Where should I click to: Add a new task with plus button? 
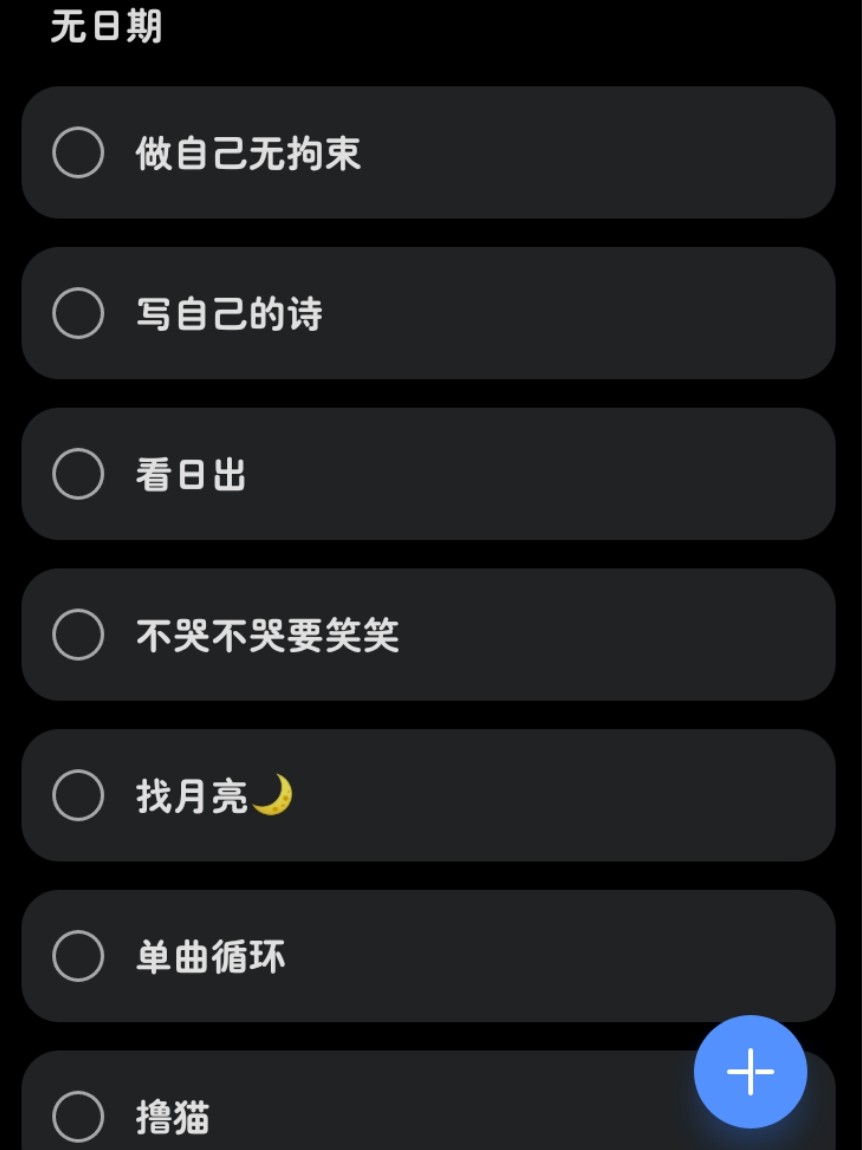(750, 1072)
